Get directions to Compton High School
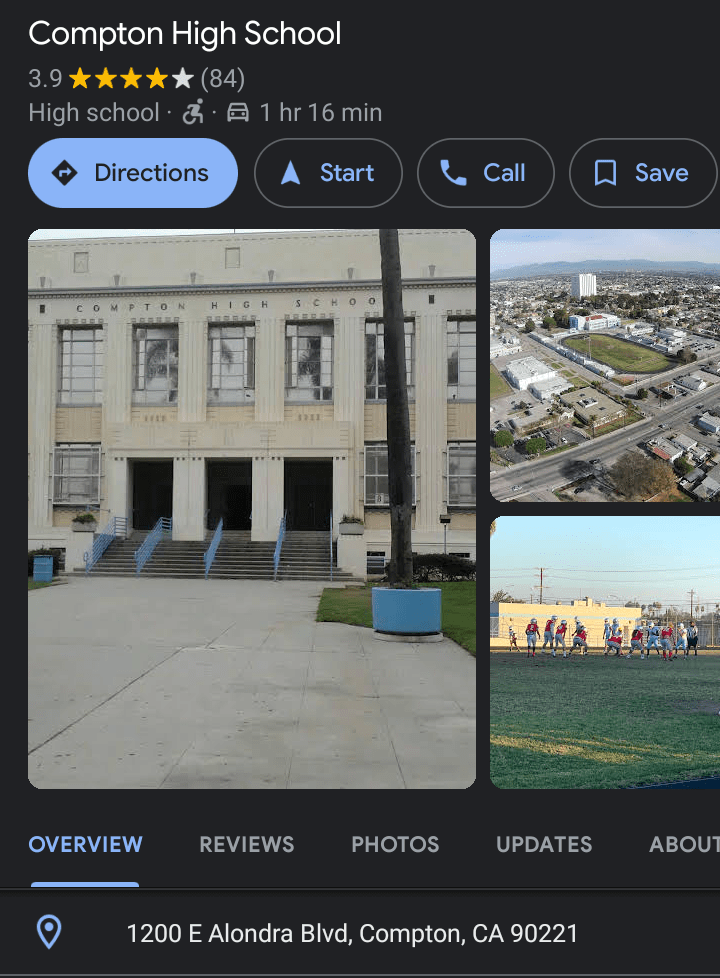 [x=133, y=173]
